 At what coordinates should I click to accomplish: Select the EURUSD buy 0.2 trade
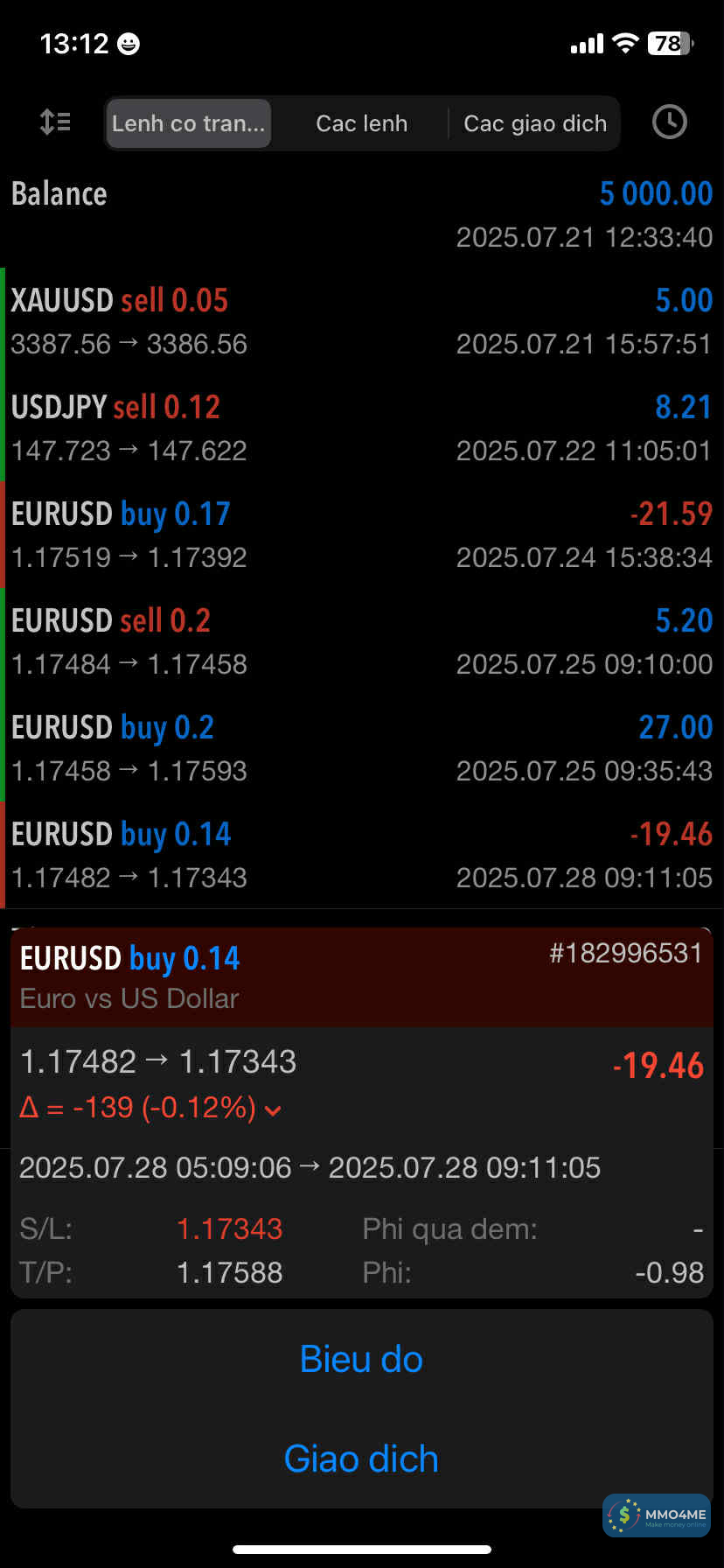[x=361, y=748]
